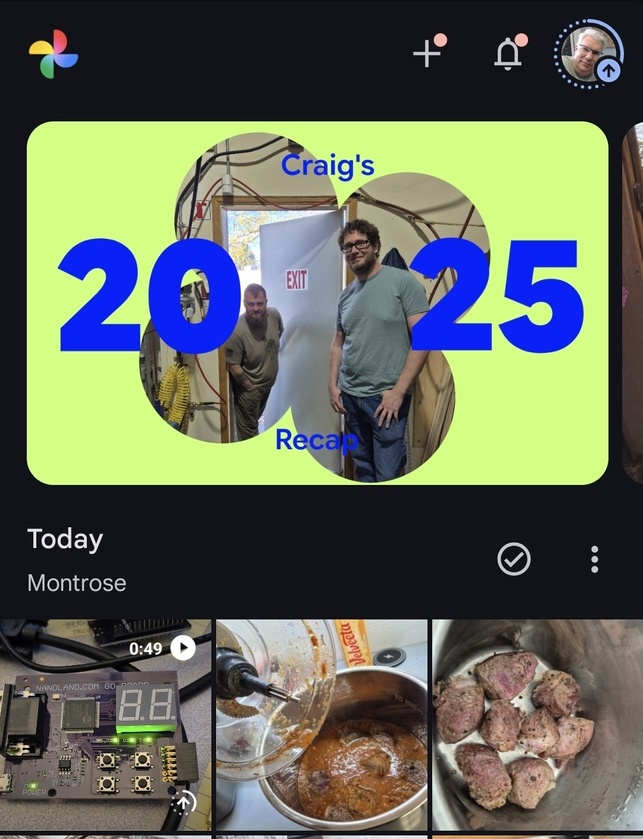Open Craig's 2025 Recap memory card
Viewport: 643px width, 839px height.
(317, 303)
